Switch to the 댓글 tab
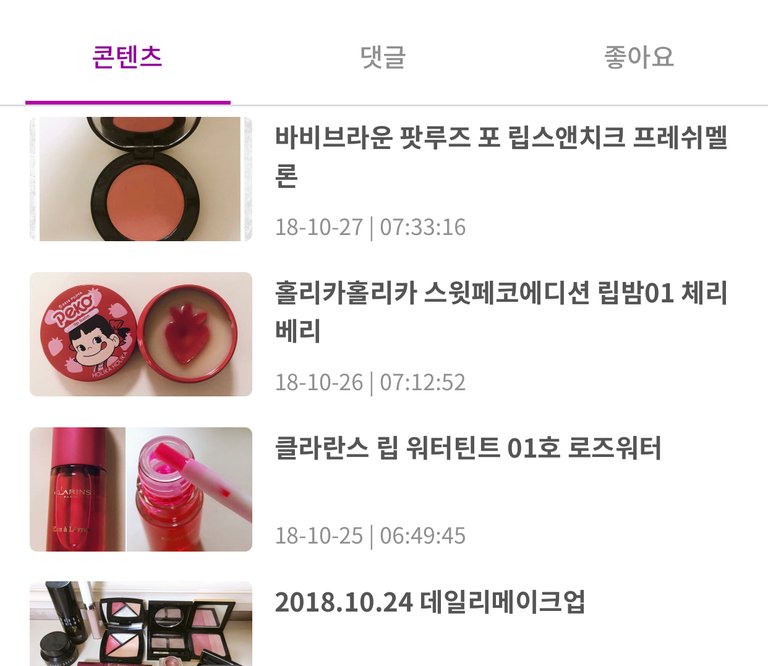Screen dimensions: 768x666 [383, 56]
